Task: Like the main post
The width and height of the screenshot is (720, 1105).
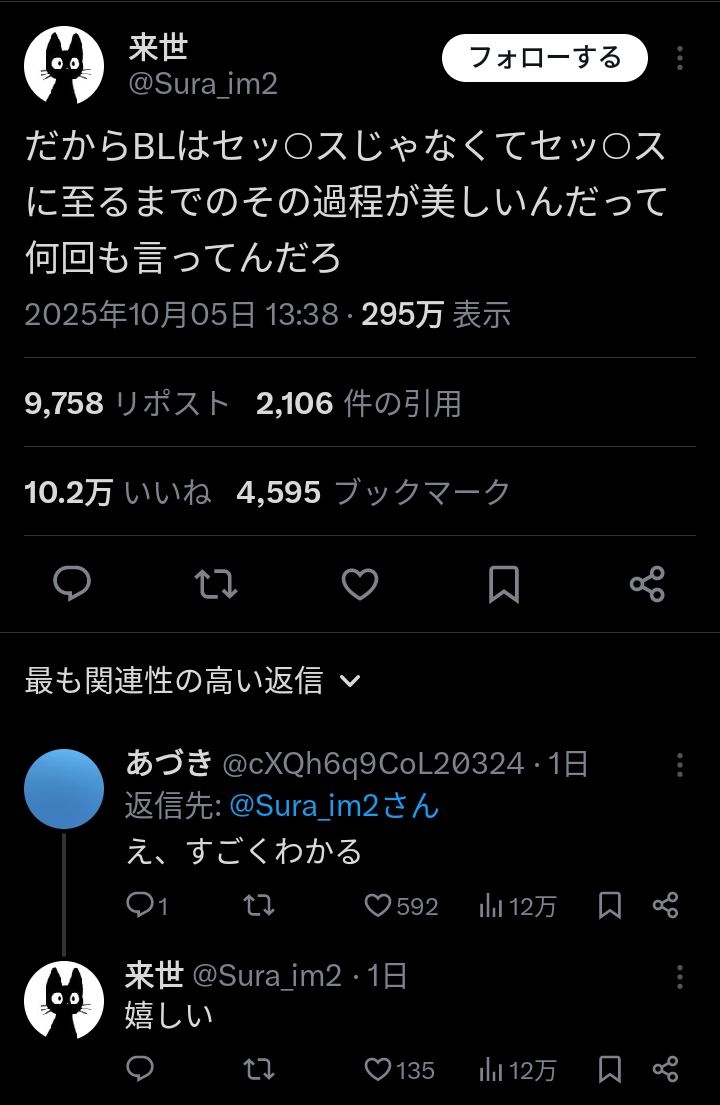Action: [360, 584]
